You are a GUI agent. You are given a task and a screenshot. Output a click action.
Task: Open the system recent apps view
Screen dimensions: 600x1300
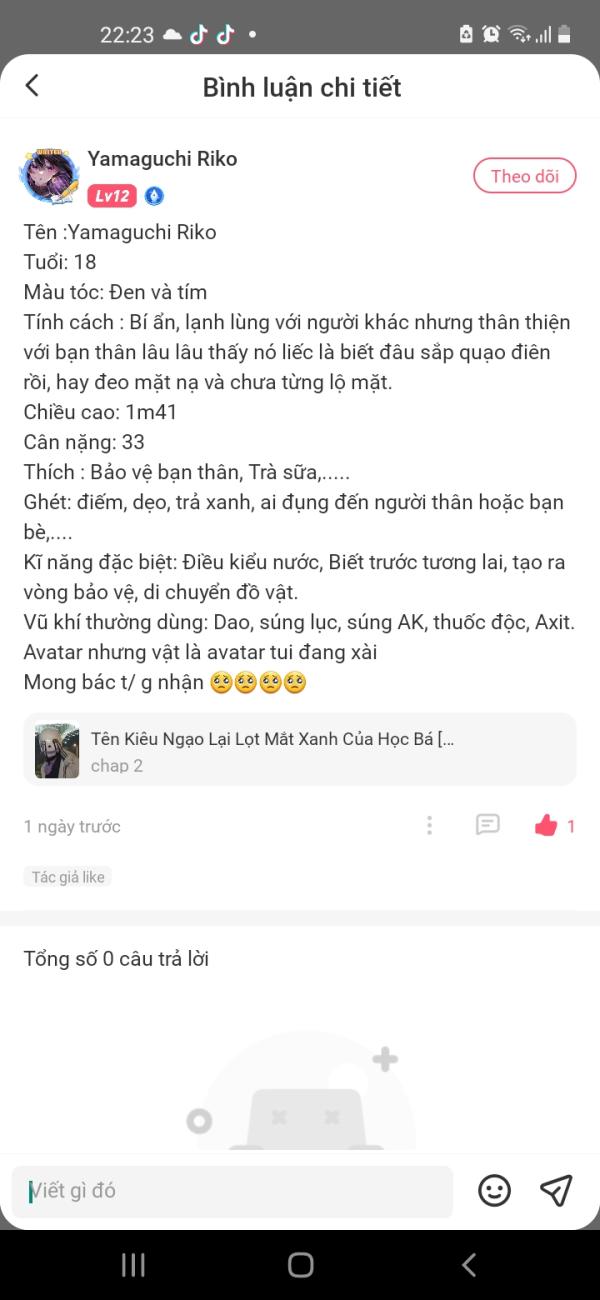pyautogui.click(x=133, y=1265)
